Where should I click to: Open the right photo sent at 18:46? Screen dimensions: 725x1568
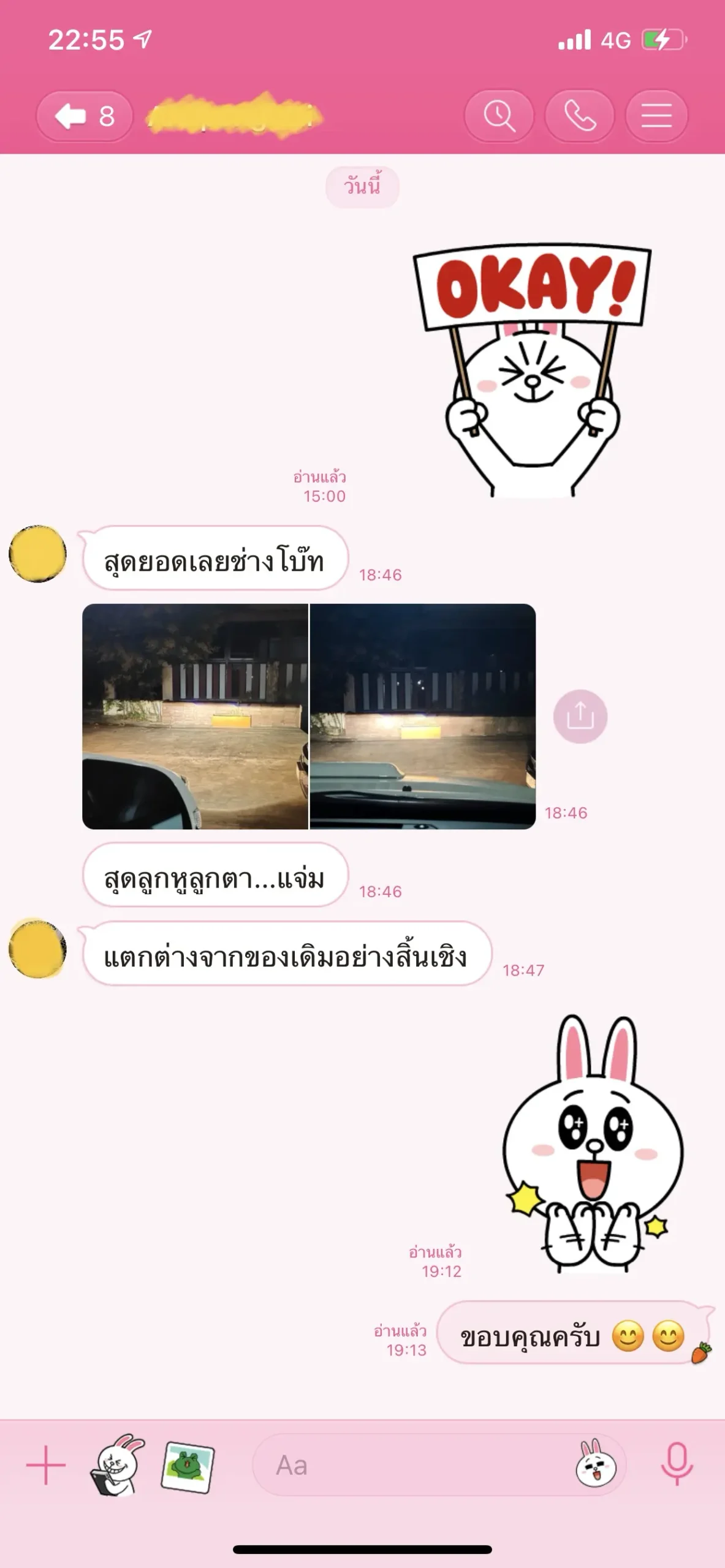tap(423, 716)
